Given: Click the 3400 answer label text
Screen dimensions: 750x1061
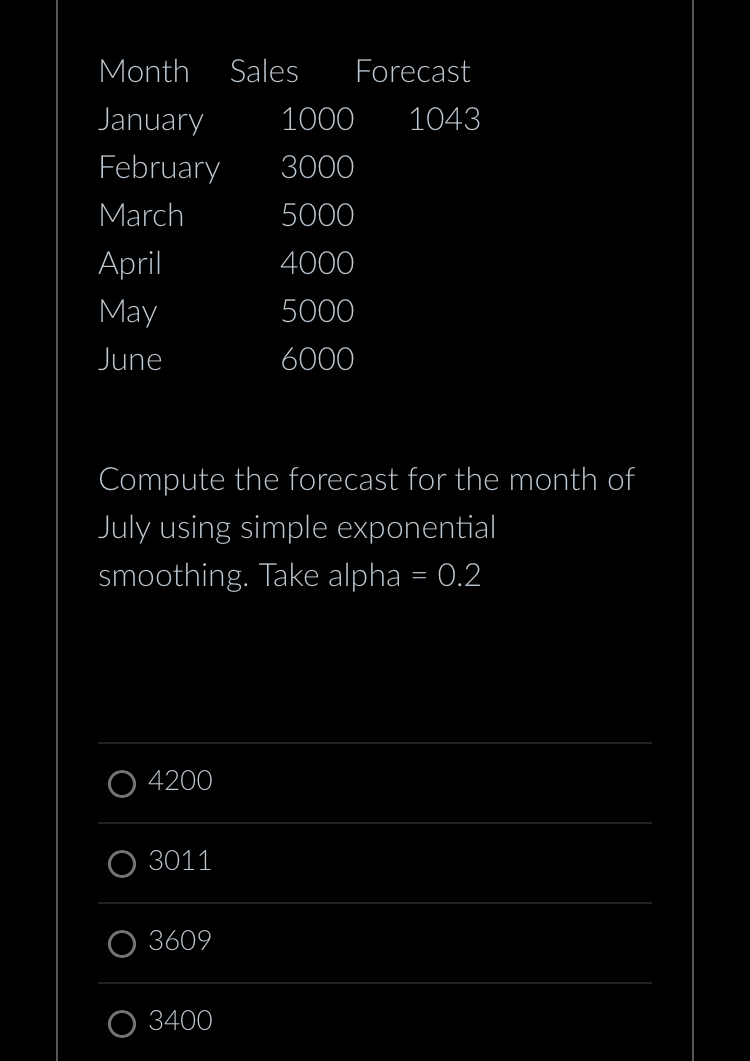Looking at the screenshot, I should (181, 1021).
